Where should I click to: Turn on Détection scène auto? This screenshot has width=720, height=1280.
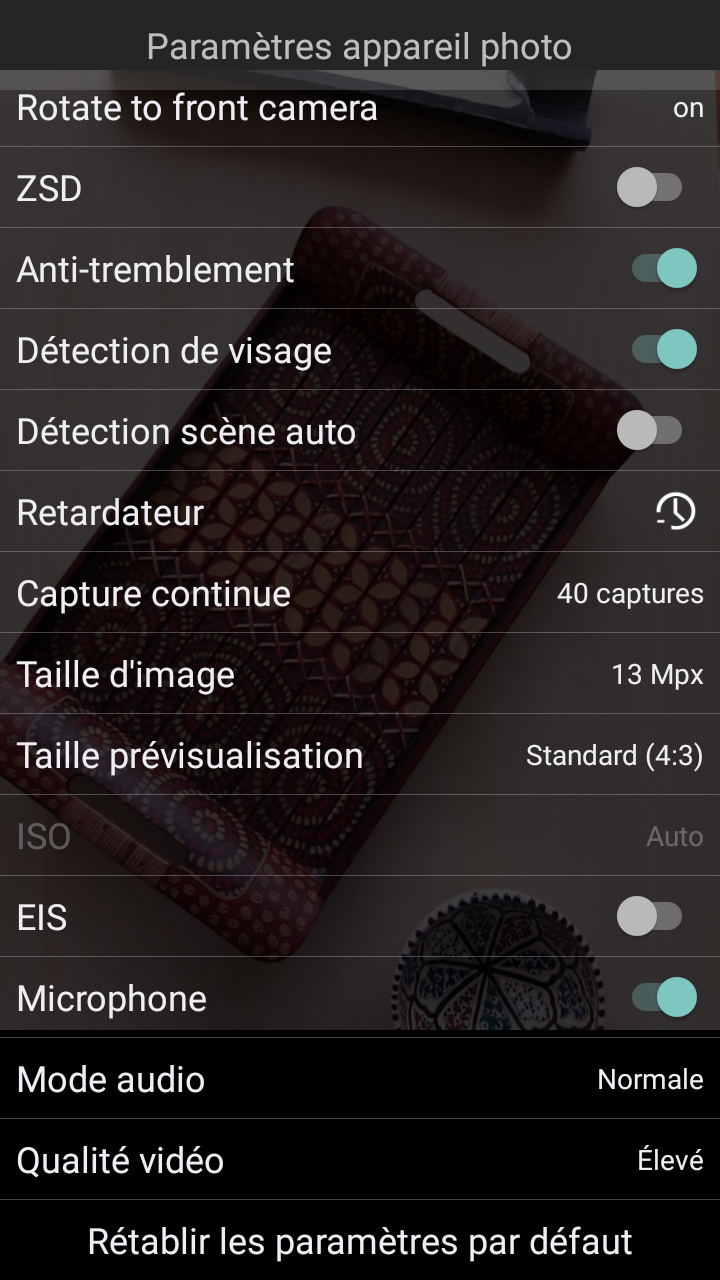(x=650, y=431)
